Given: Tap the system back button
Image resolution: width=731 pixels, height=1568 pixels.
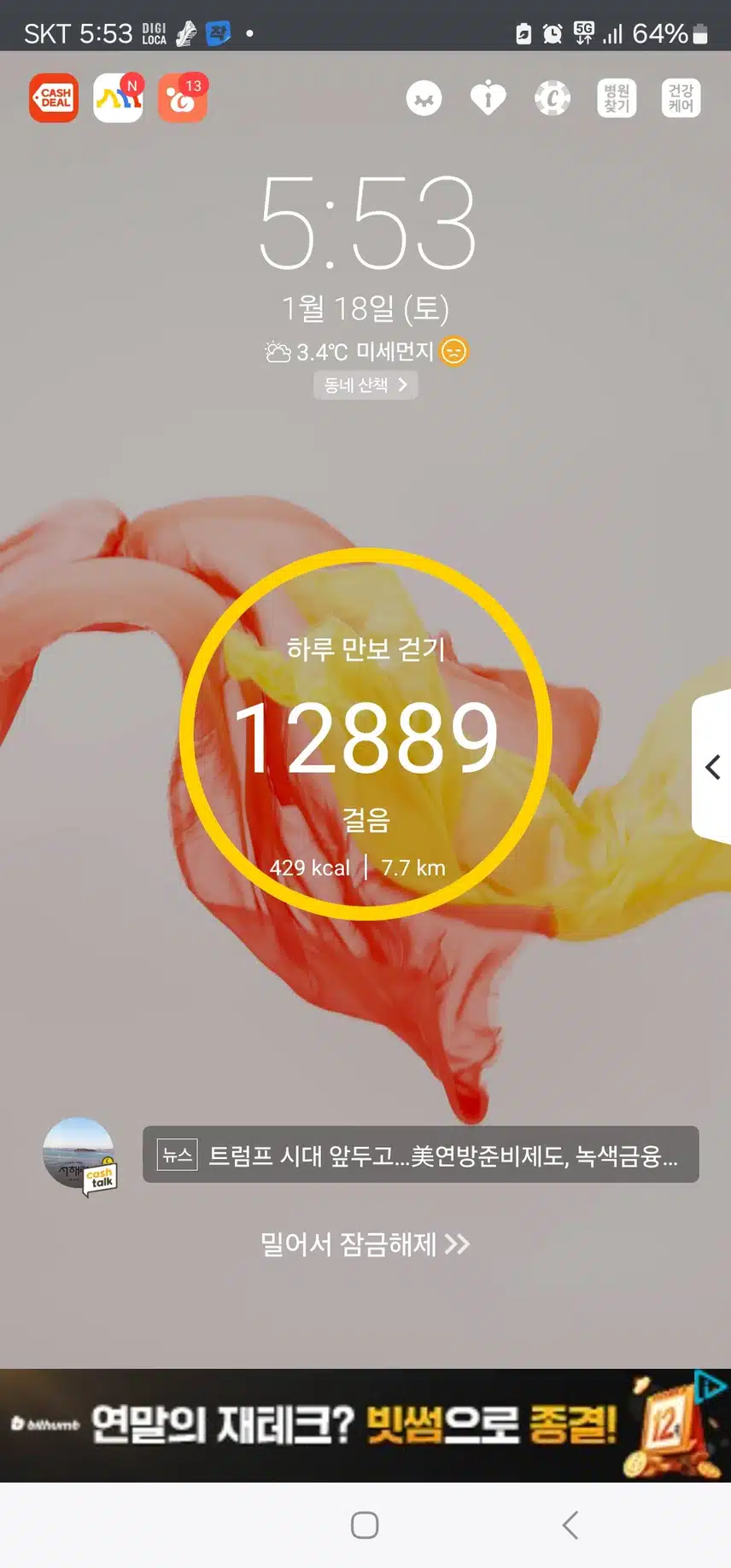Looking at the screenshot, I should pos(570,1524).
